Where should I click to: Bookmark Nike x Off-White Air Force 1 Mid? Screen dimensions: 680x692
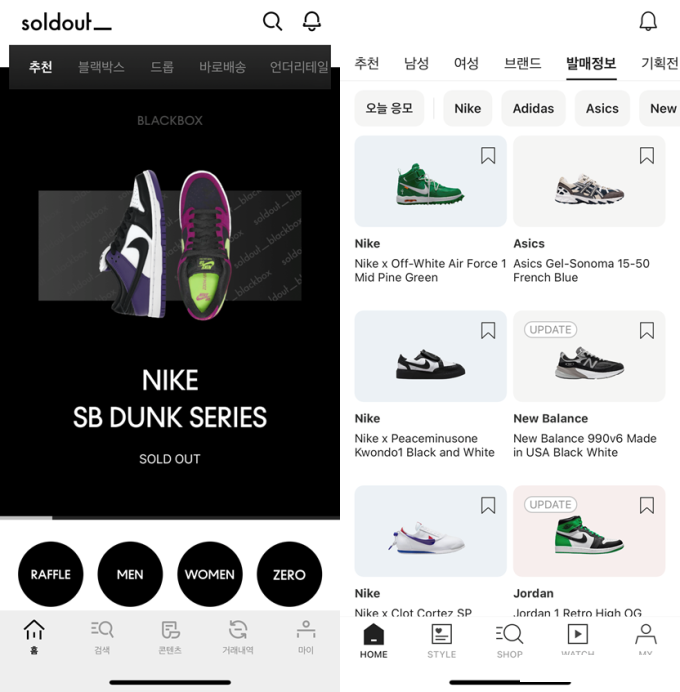[x=488, y=155]
